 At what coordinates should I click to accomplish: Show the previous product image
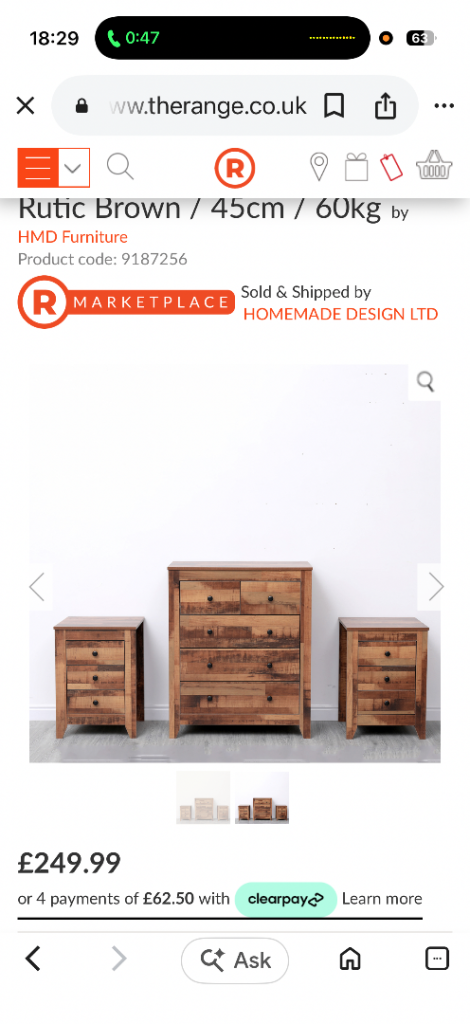click(37, 586)
